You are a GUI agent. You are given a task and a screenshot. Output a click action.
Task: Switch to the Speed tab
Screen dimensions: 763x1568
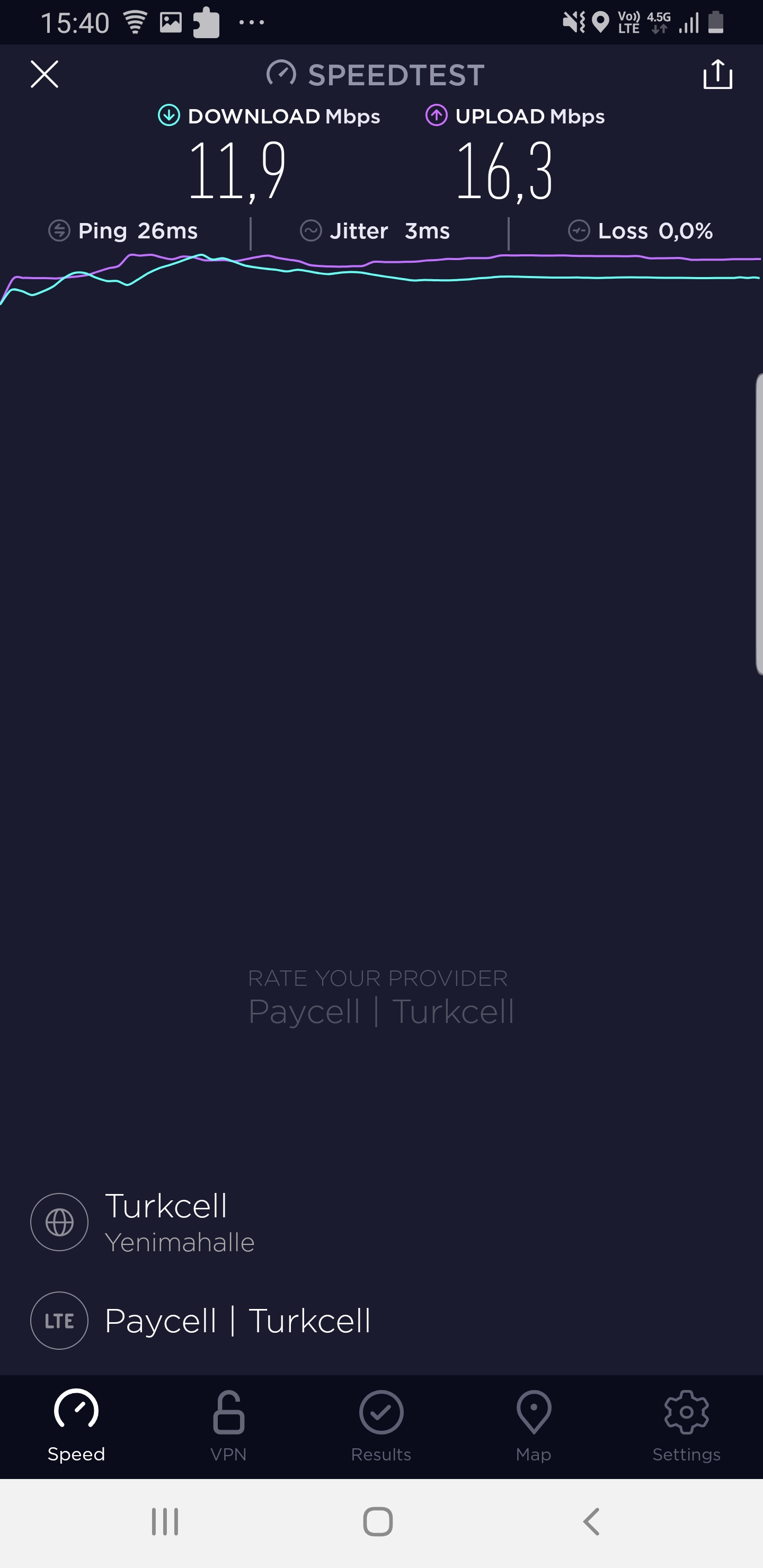pyautogui.click(x=76, y=1426)
